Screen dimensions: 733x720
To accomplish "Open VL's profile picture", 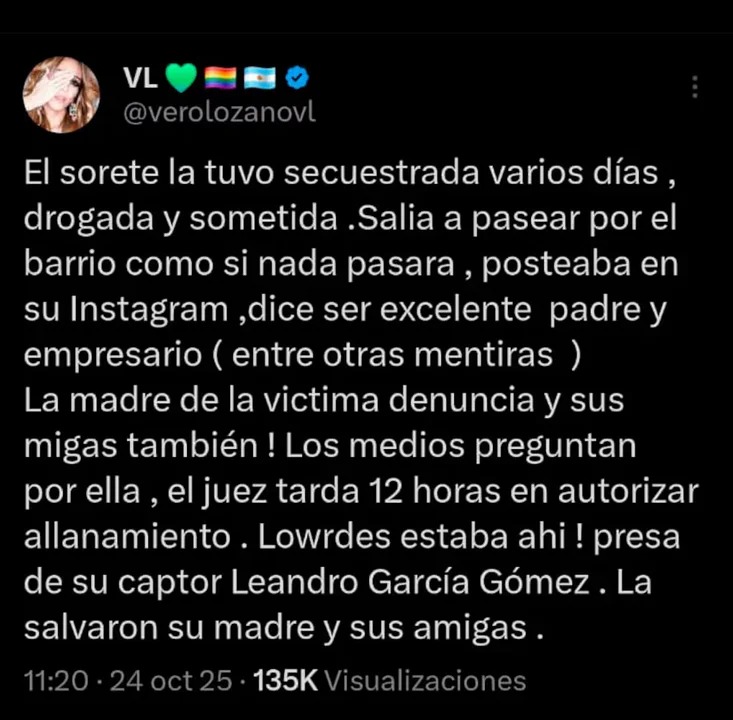I will click(x=62, y=95).
